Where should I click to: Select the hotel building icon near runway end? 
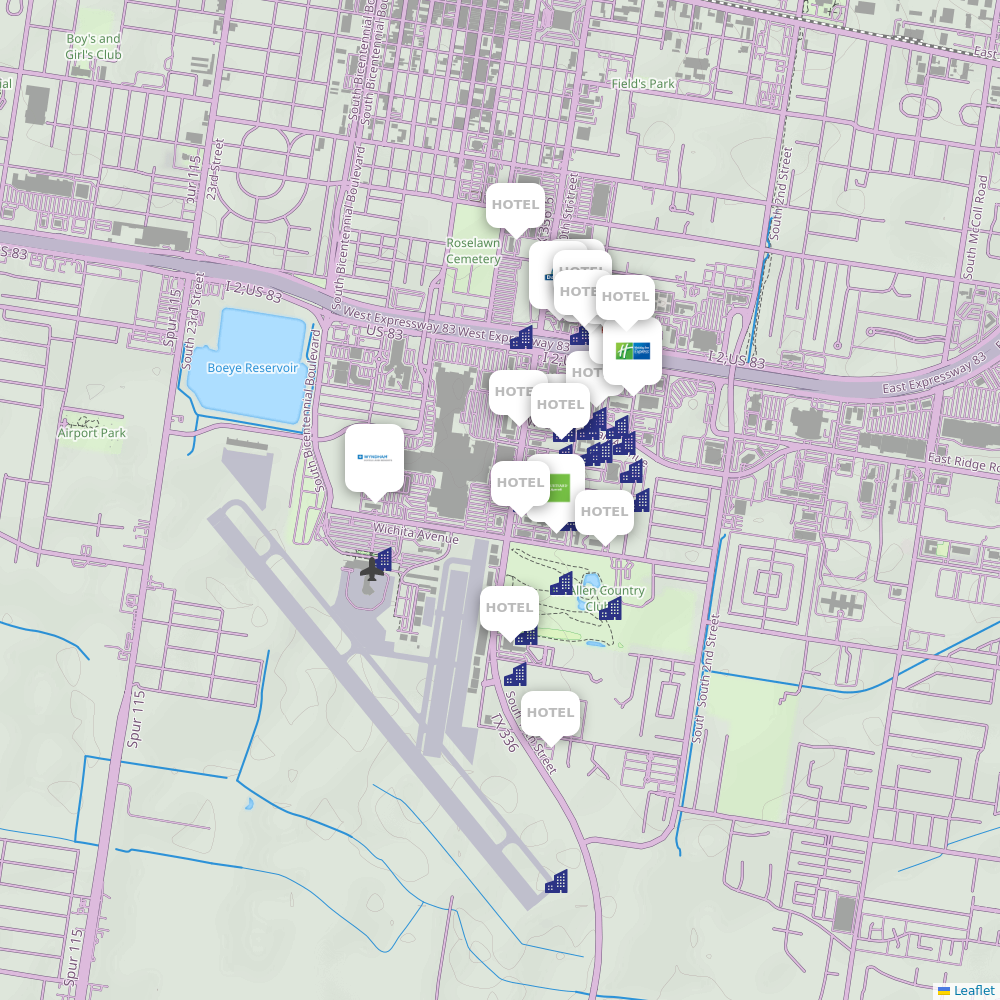point(557,881)
